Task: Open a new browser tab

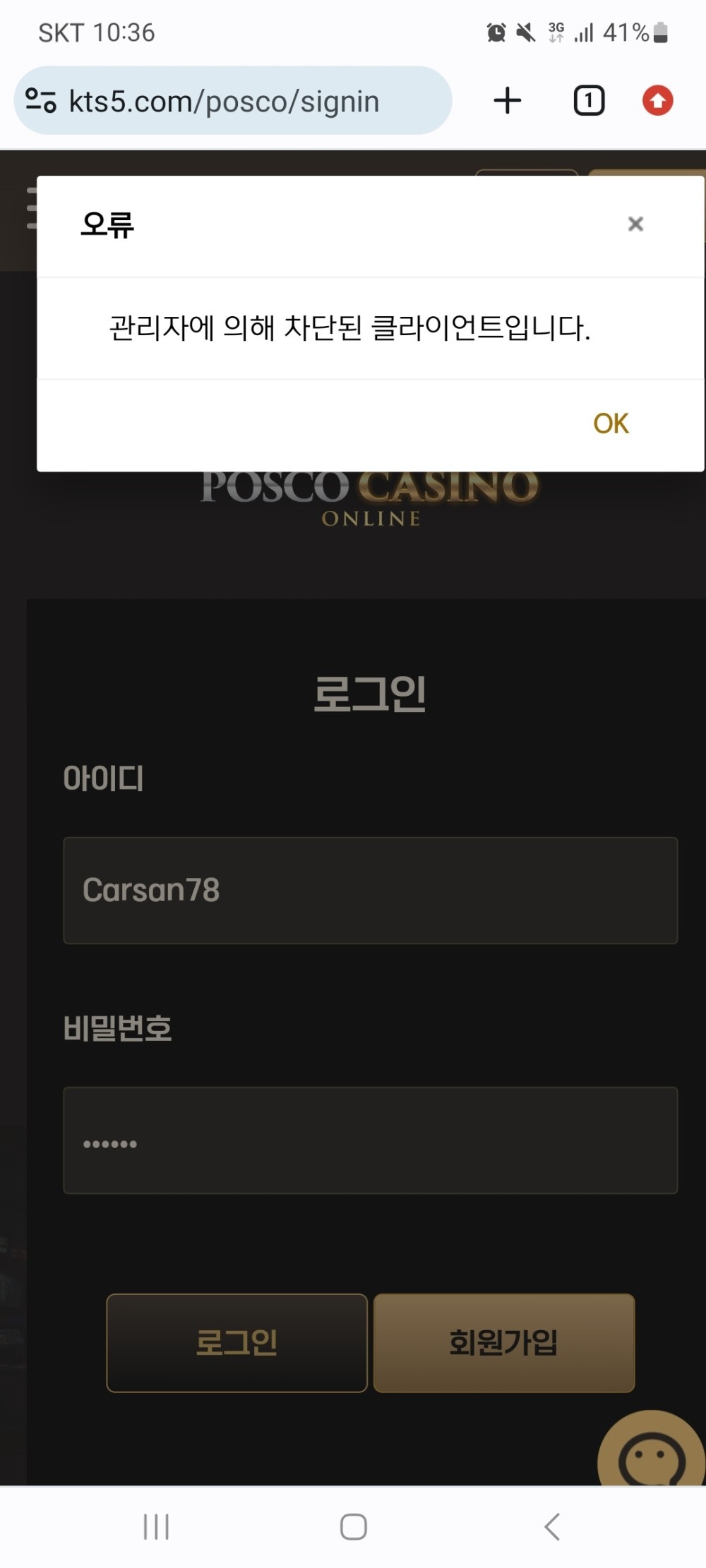Action: point(507,101)
